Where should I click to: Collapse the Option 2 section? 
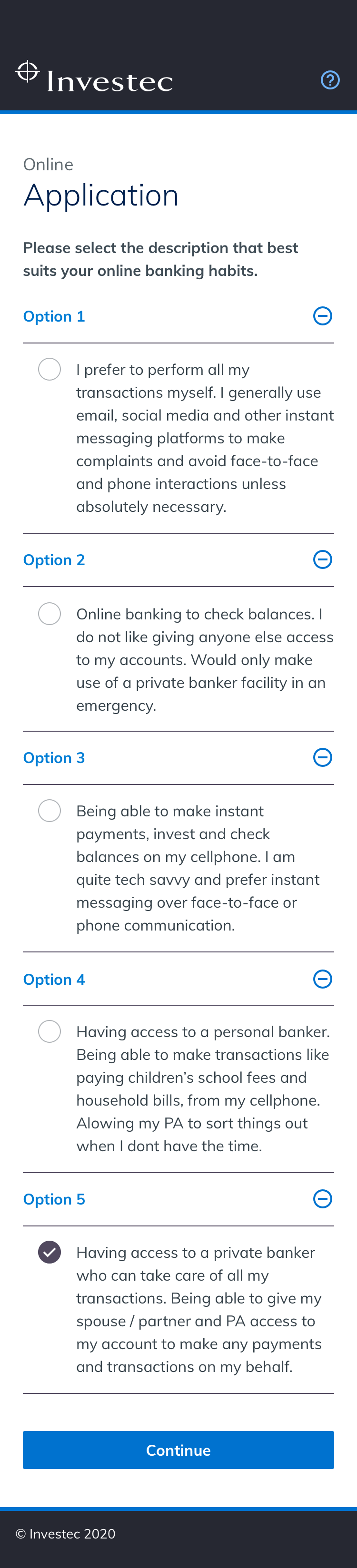(322, 559)
